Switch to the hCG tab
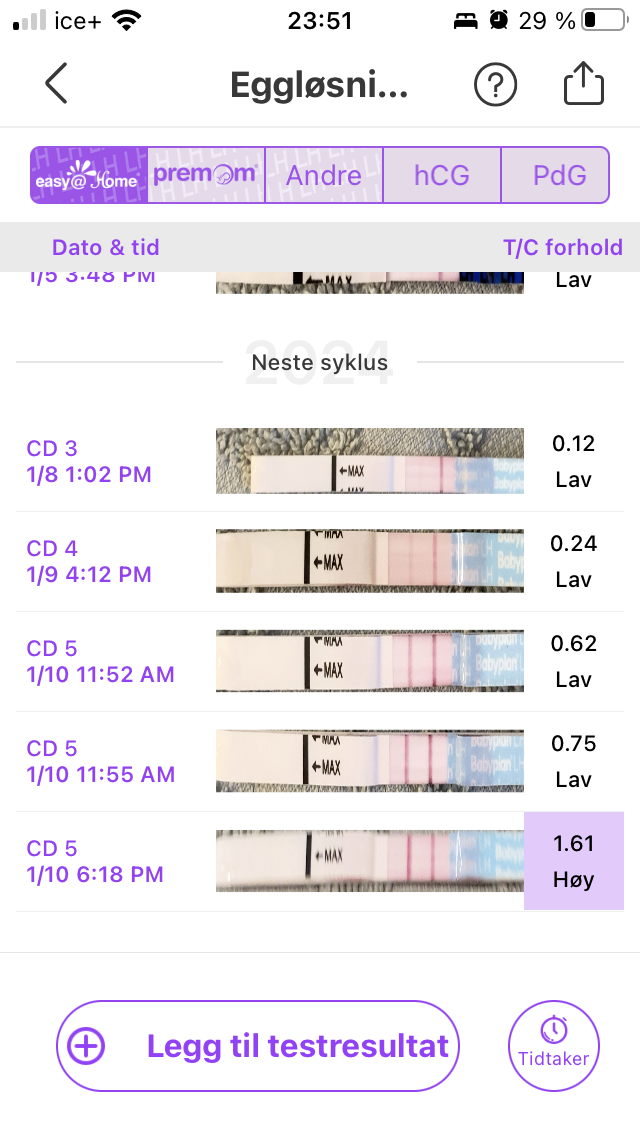The height and width of the screenshot is (1136, 640). (442, 175)
